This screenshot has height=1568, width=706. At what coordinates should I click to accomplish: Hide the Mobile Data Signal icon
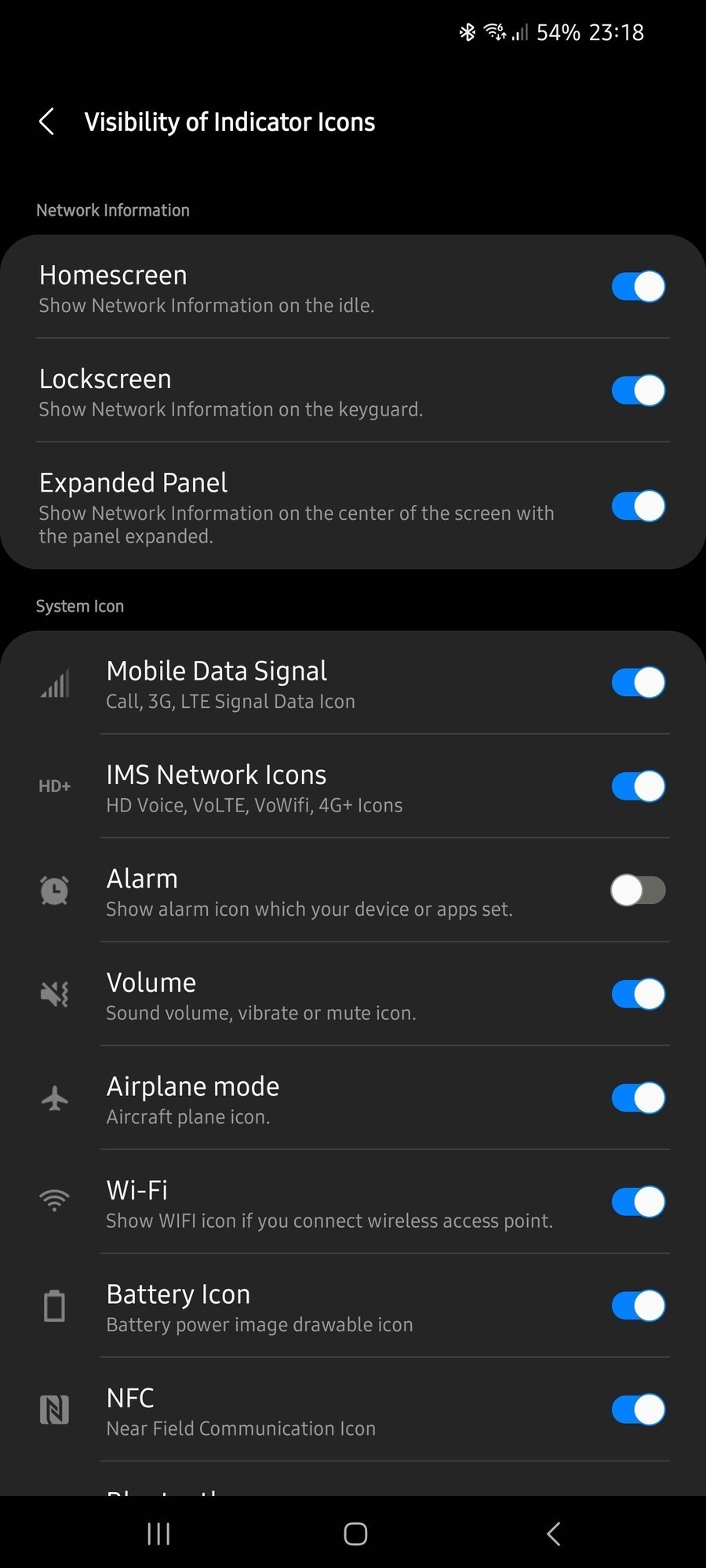pos(638,683)
